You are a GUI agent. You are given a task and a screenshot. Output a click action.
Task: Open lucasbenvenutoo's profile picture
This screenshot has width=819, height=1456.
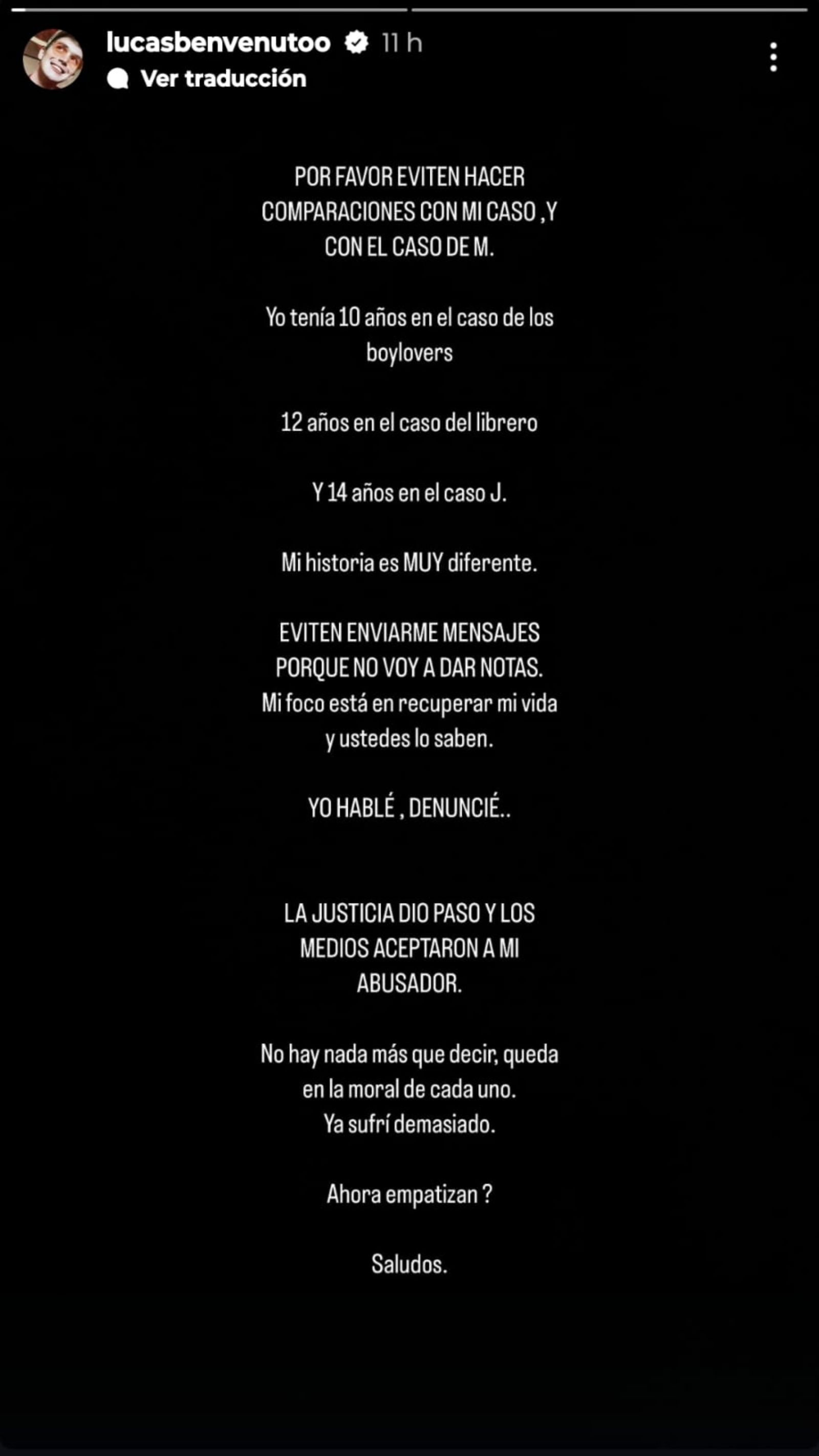tap(53, 59)
